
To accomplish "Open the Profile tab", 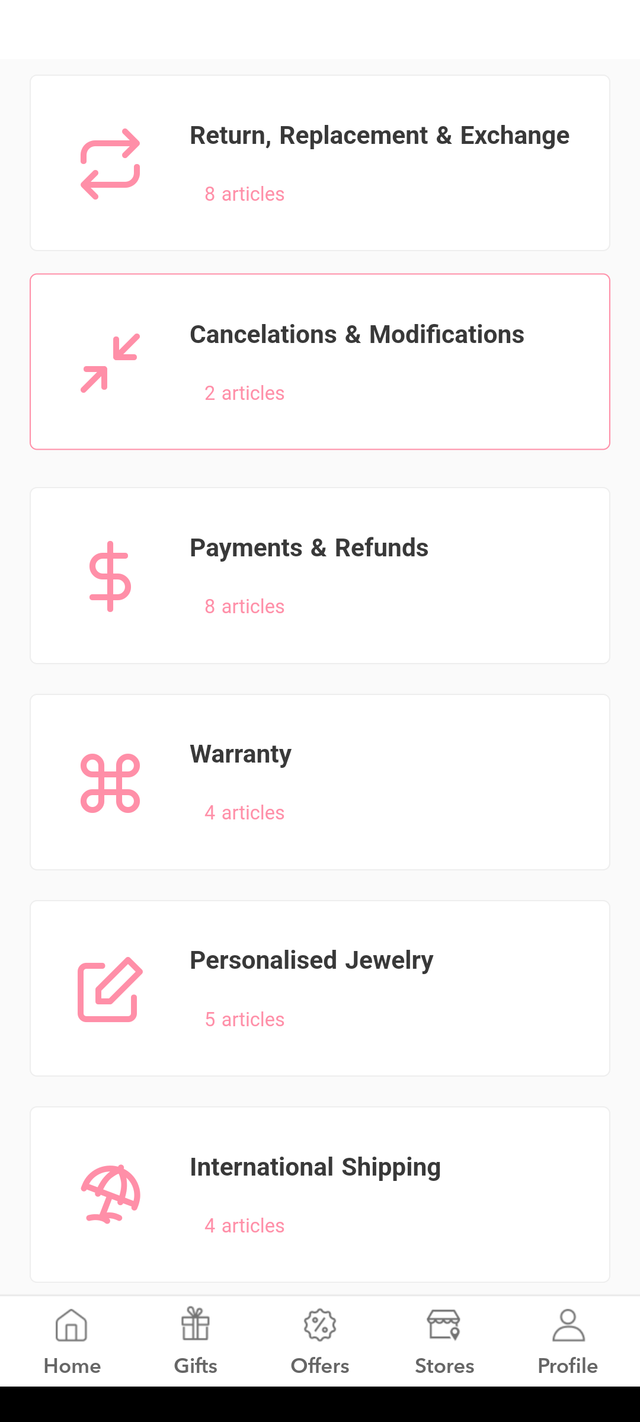I will (568, 1341).
